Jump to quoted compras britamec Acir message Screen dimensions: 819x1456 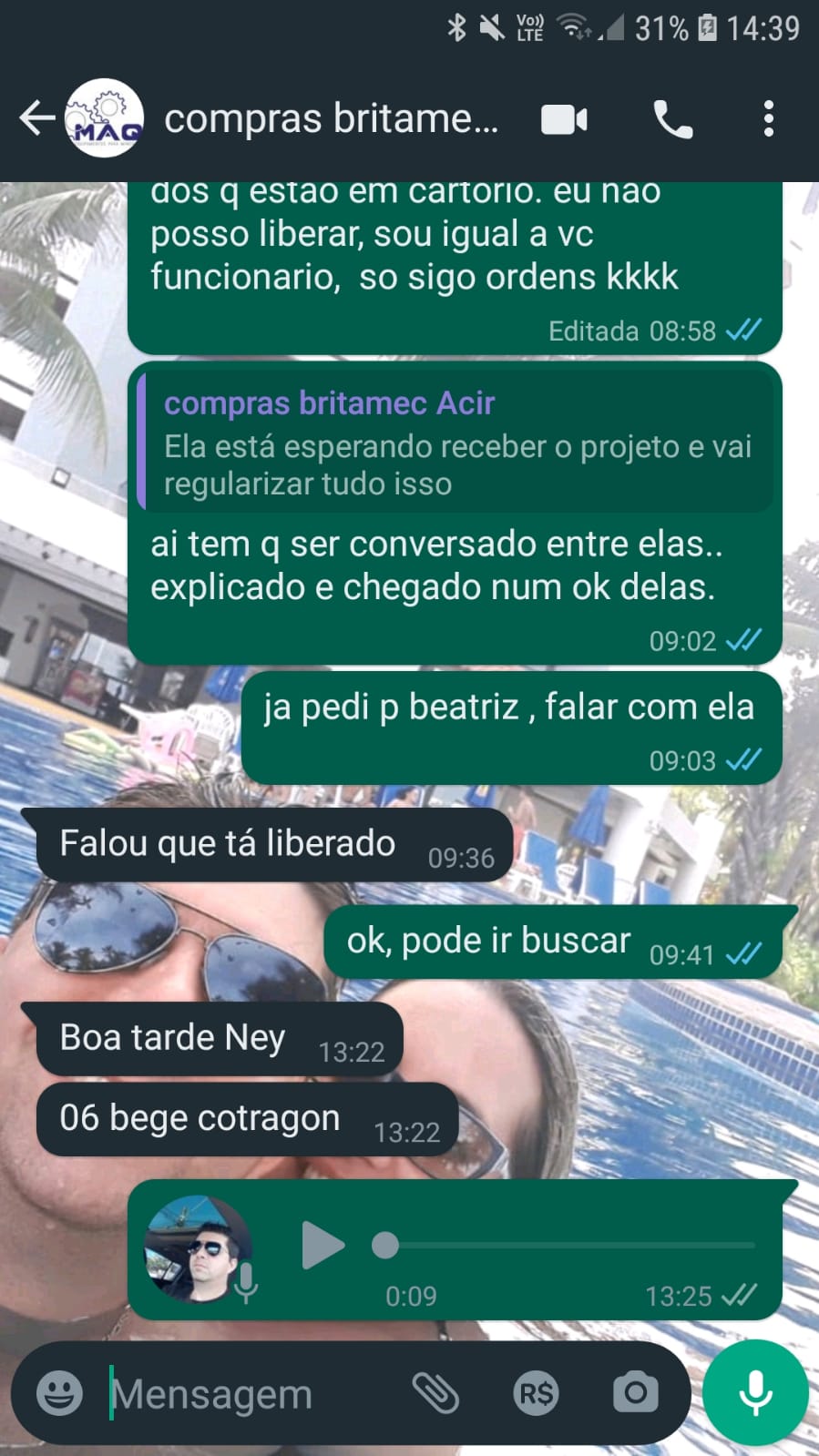click(x=456, y=443)
